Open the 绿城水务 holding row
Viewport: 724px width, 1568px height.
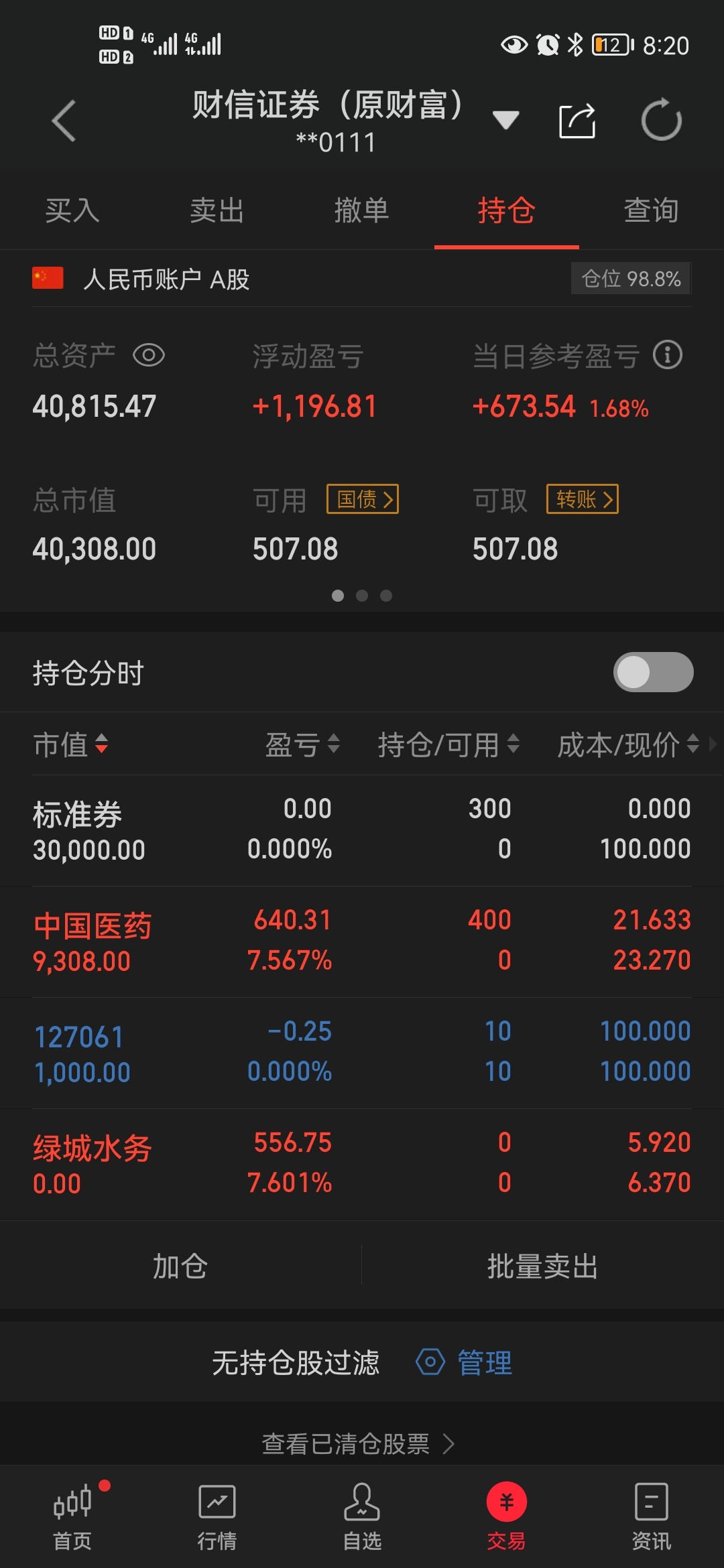tap(362, 1164)
